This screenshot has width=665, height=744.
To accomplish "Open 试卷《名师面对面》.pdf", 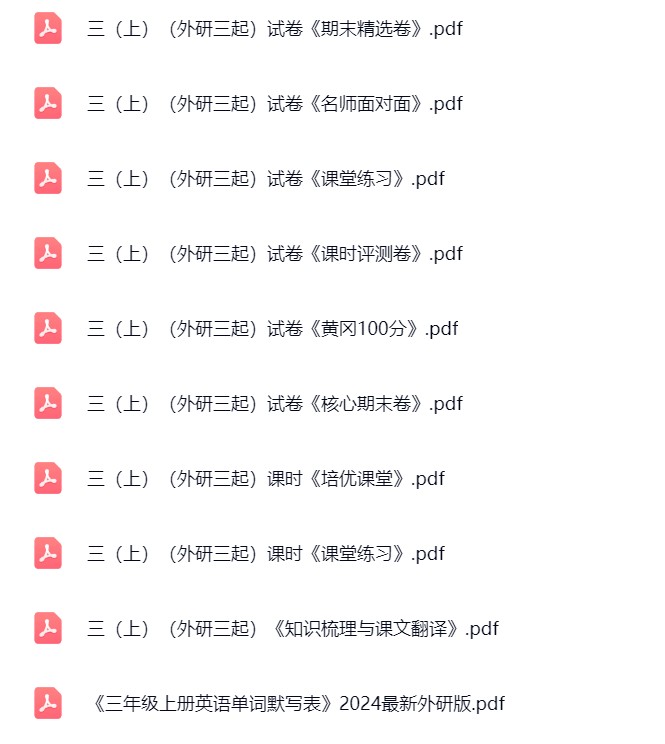I will point(274,104).
